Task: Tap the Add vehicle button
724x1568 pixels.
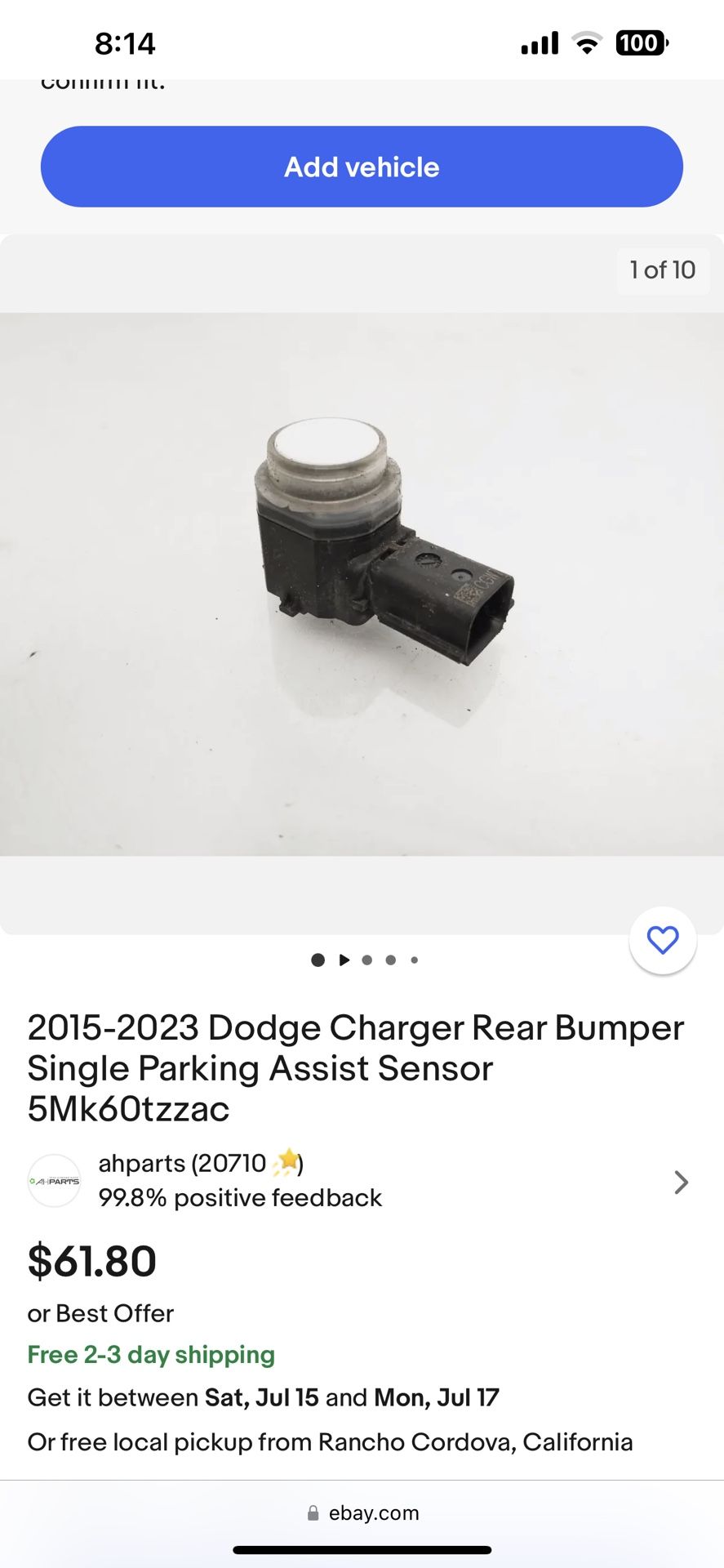Action: pos(362,167)
